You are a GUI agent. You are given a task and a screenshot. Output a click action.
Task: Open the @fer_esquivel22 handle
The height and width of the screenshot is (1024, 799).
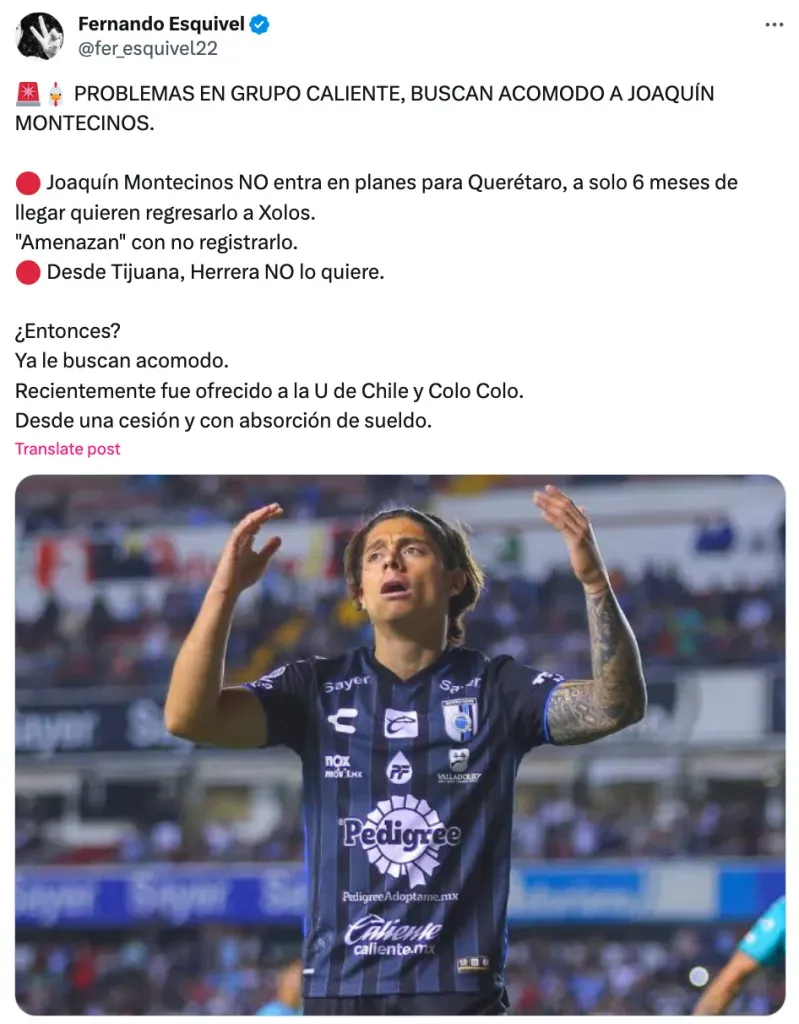pyautogui.click(x=147, y=48)
